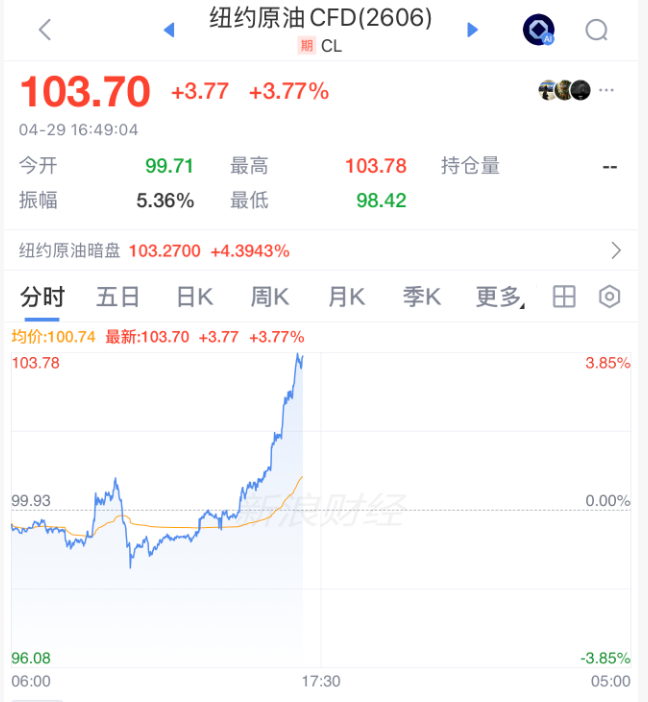
Task: Open search with the magnifier icon
Action: [597, 30]
